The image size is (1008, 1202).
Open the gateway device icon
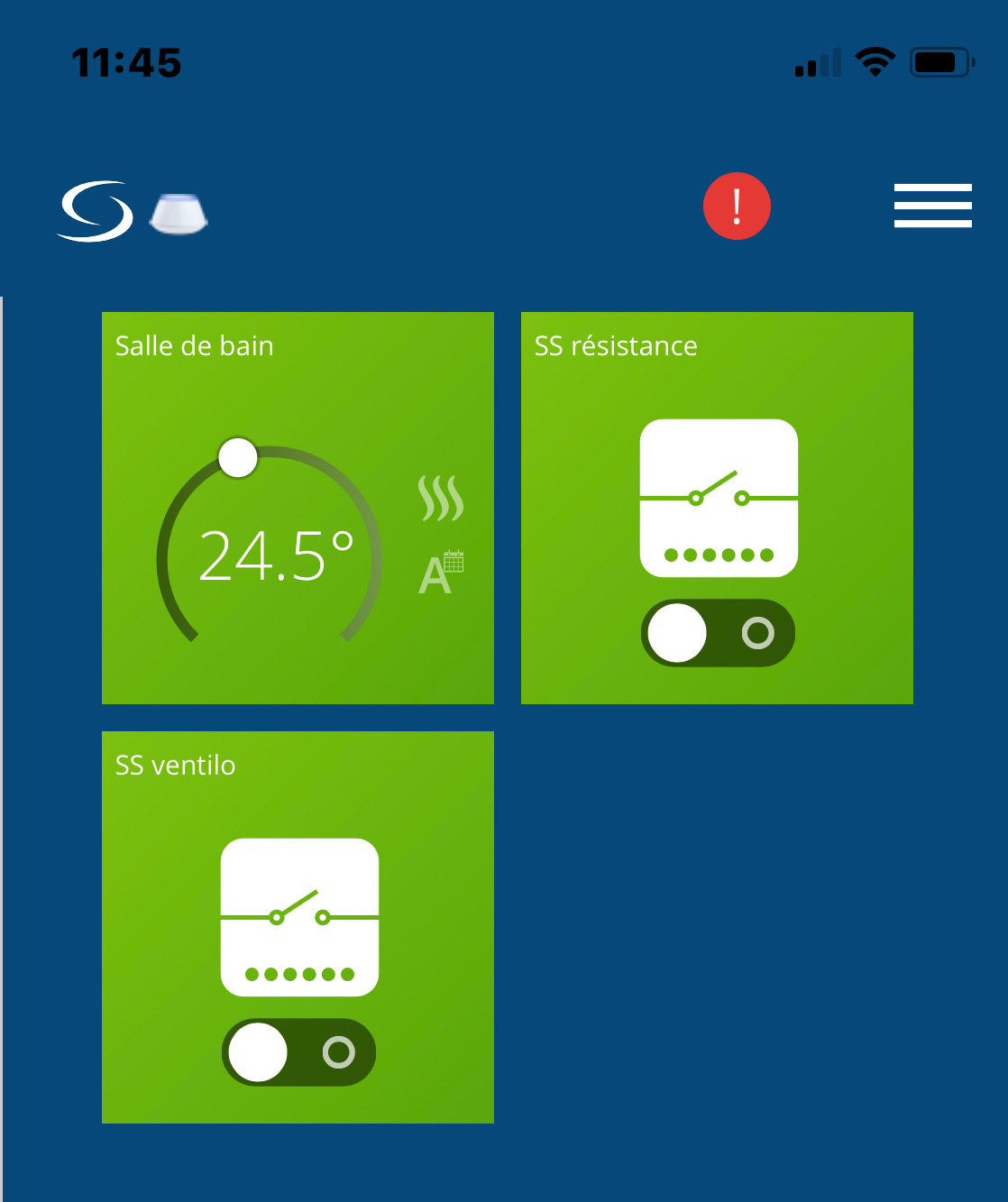pos(179,214)
